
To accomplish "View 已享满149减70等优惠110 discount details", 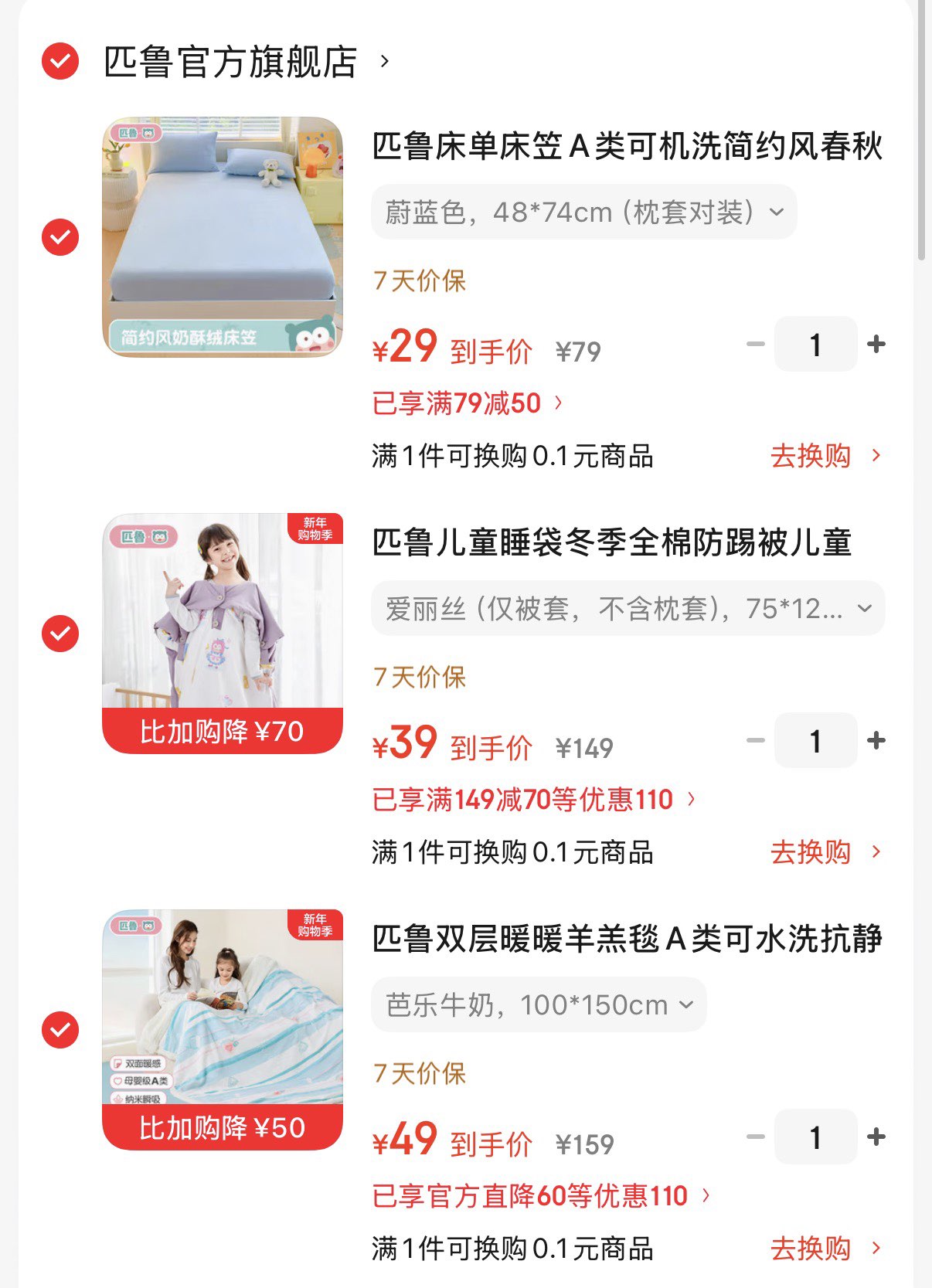I will pyautogui.click(x=533, y=800).
